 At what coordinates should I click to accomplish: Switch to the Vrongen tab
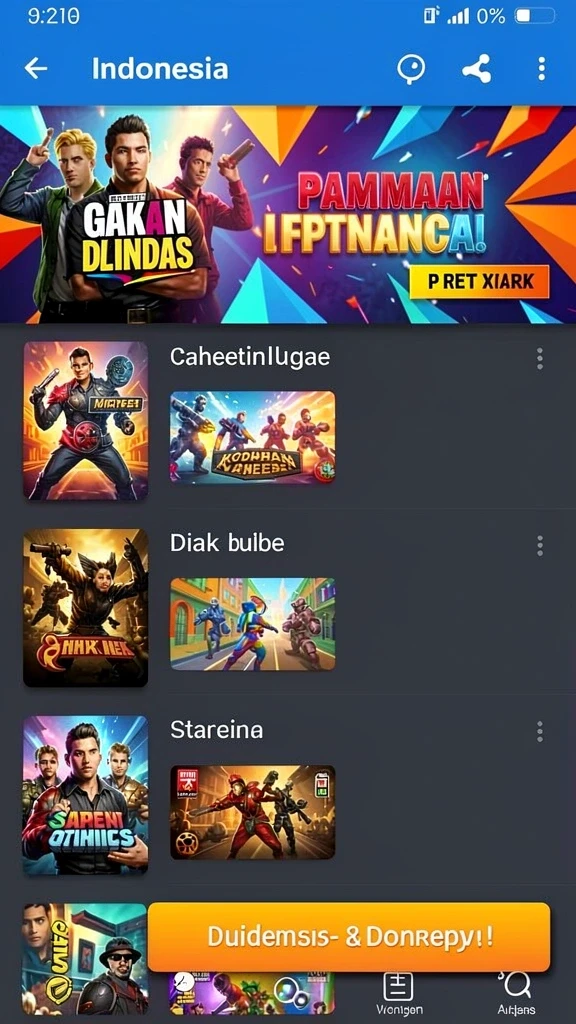[399, 994]
